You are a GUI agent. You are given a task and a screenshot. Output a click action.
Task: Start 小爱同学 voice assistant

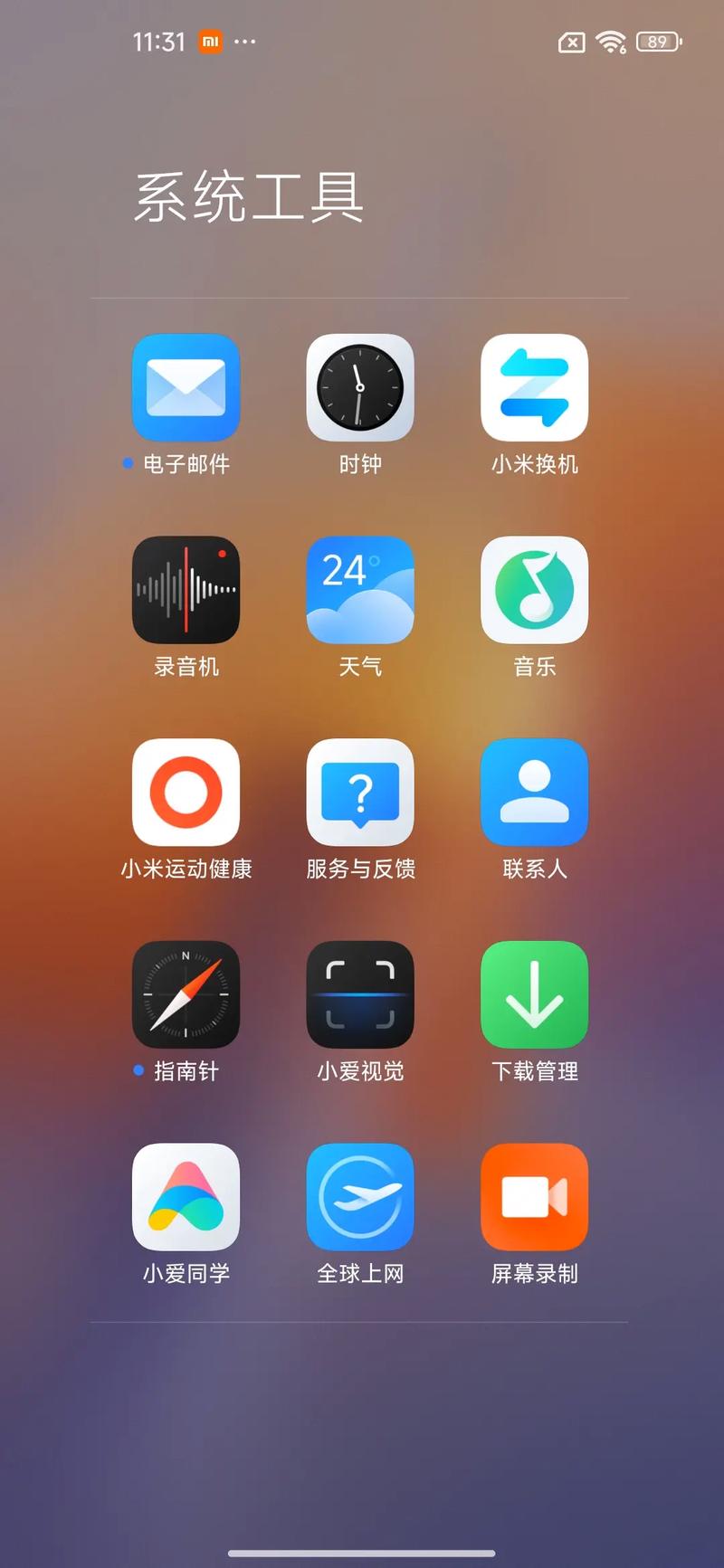186,1195
